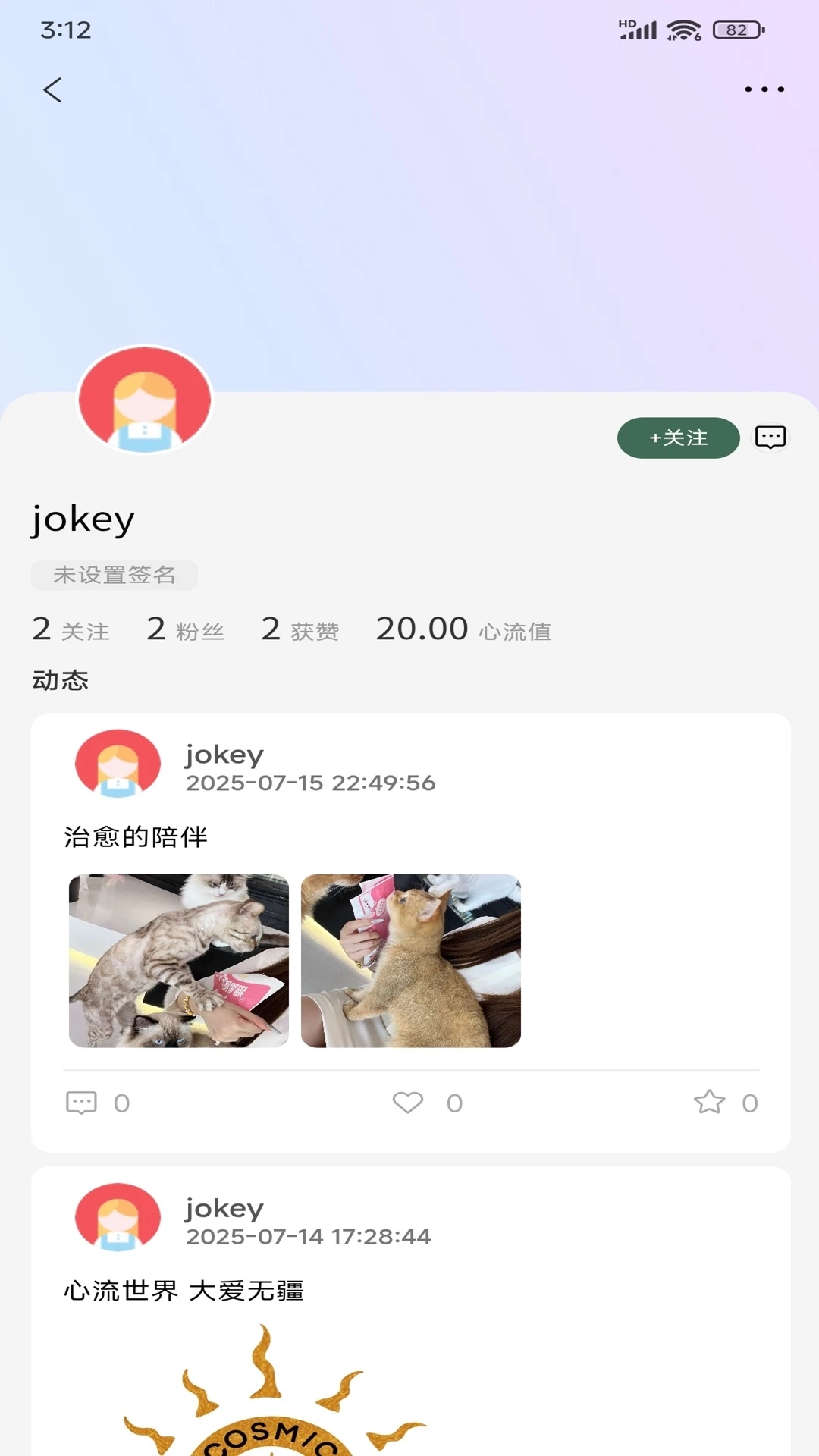Favorite the 治愈的陪伴 post with the star
This screenshot has width=819, height=1456.
[710, 1103]
